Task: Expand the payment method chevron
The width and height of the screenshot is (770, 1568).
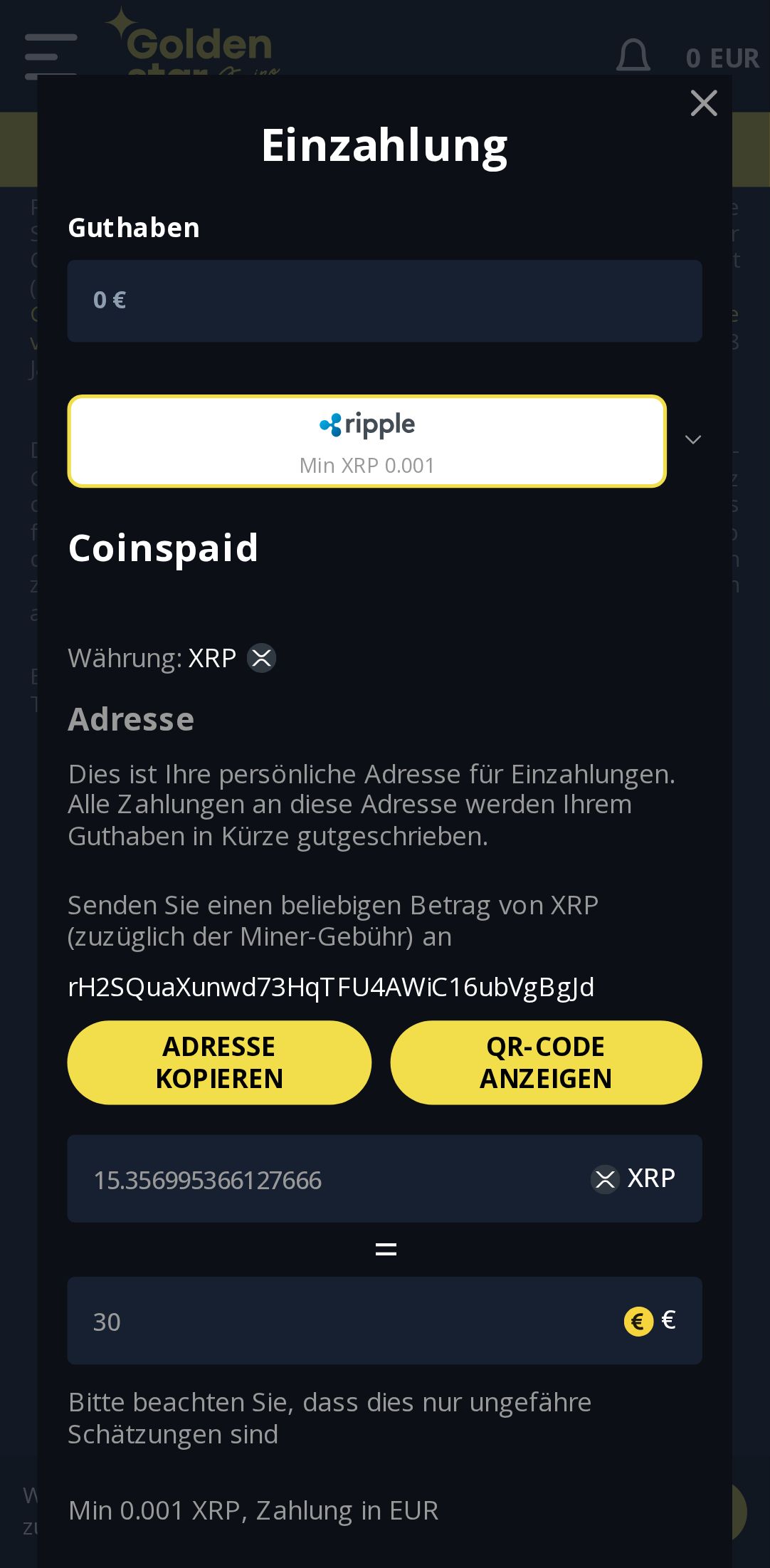Action: 692,439
